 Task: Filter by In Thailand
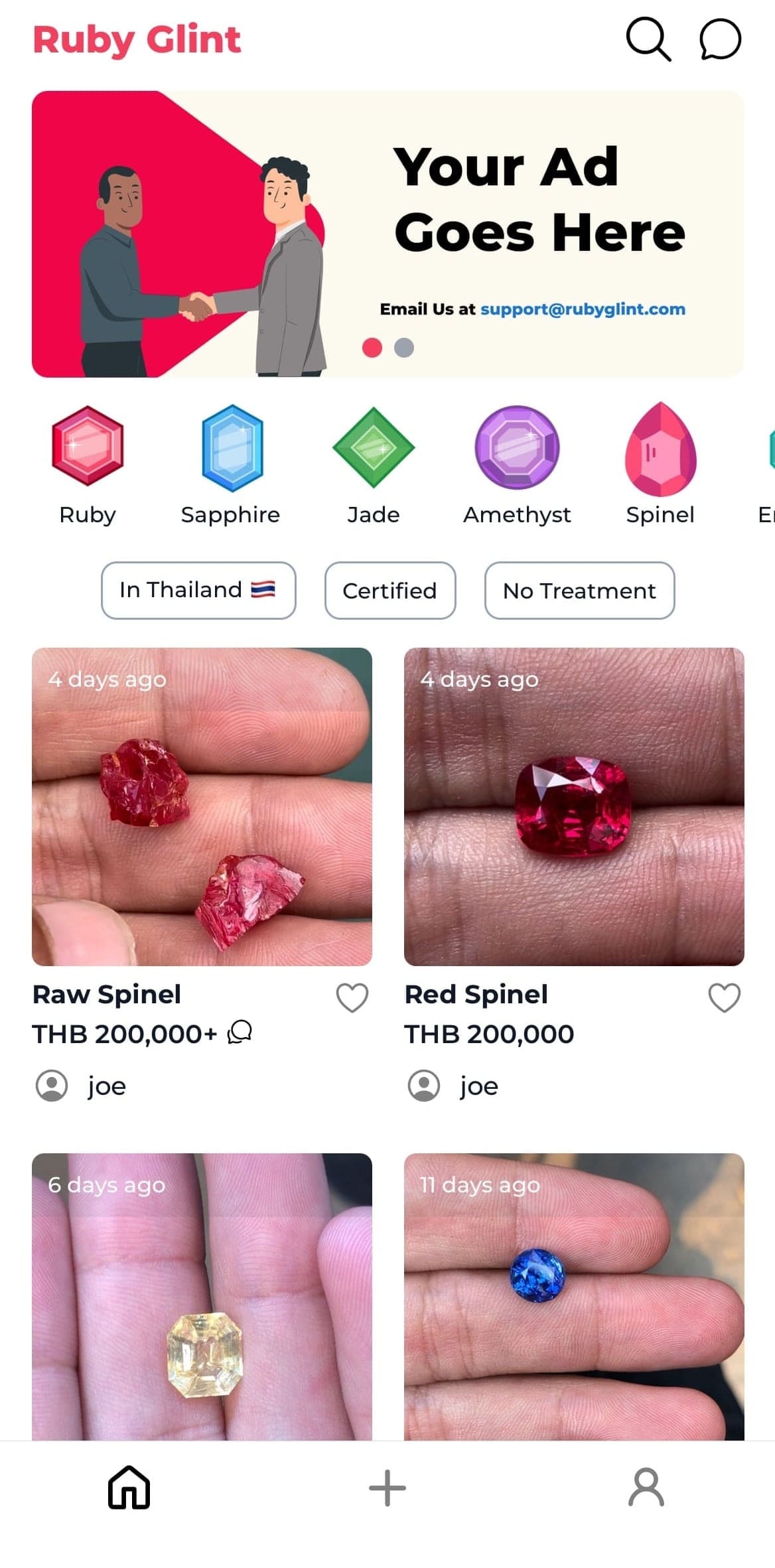point(198,590)
